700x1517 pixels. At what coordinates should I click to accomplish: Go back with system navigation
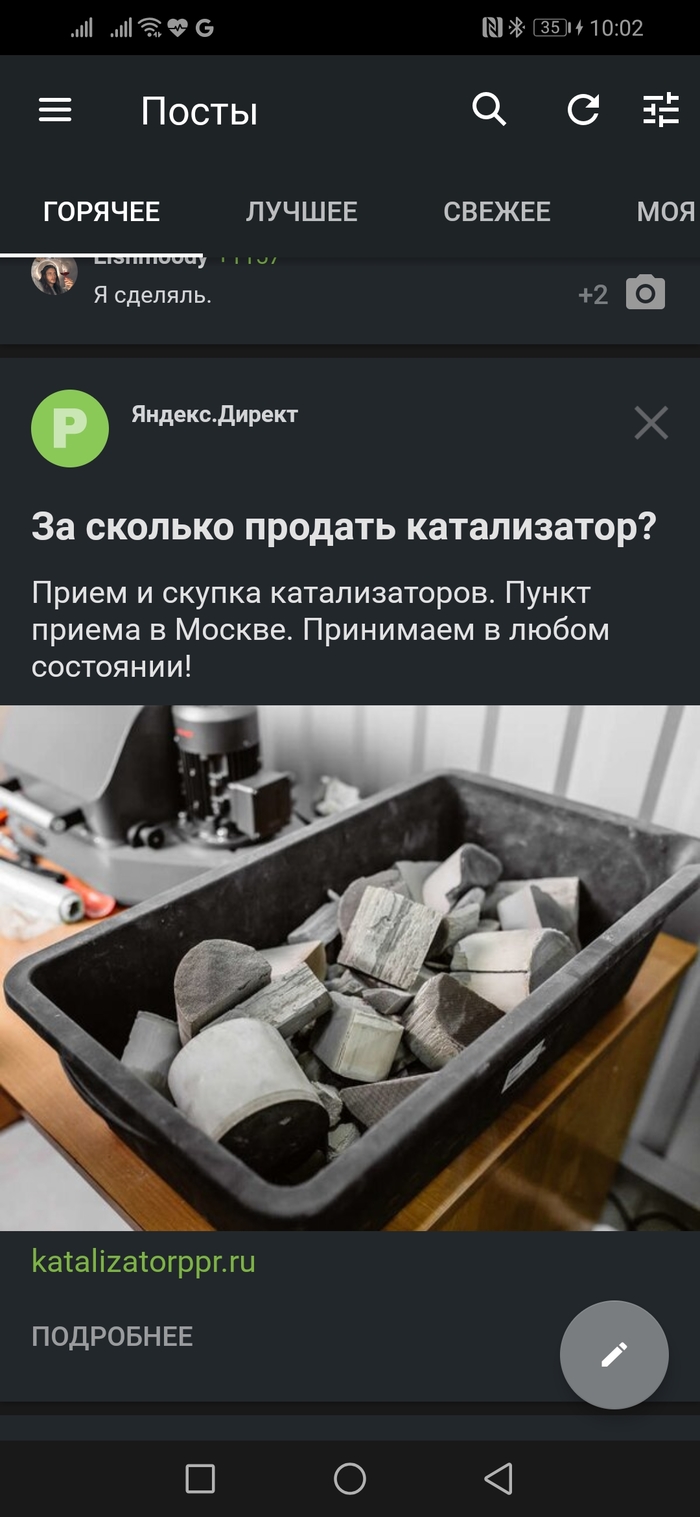pyautogui.click(x=498, y=1478)
